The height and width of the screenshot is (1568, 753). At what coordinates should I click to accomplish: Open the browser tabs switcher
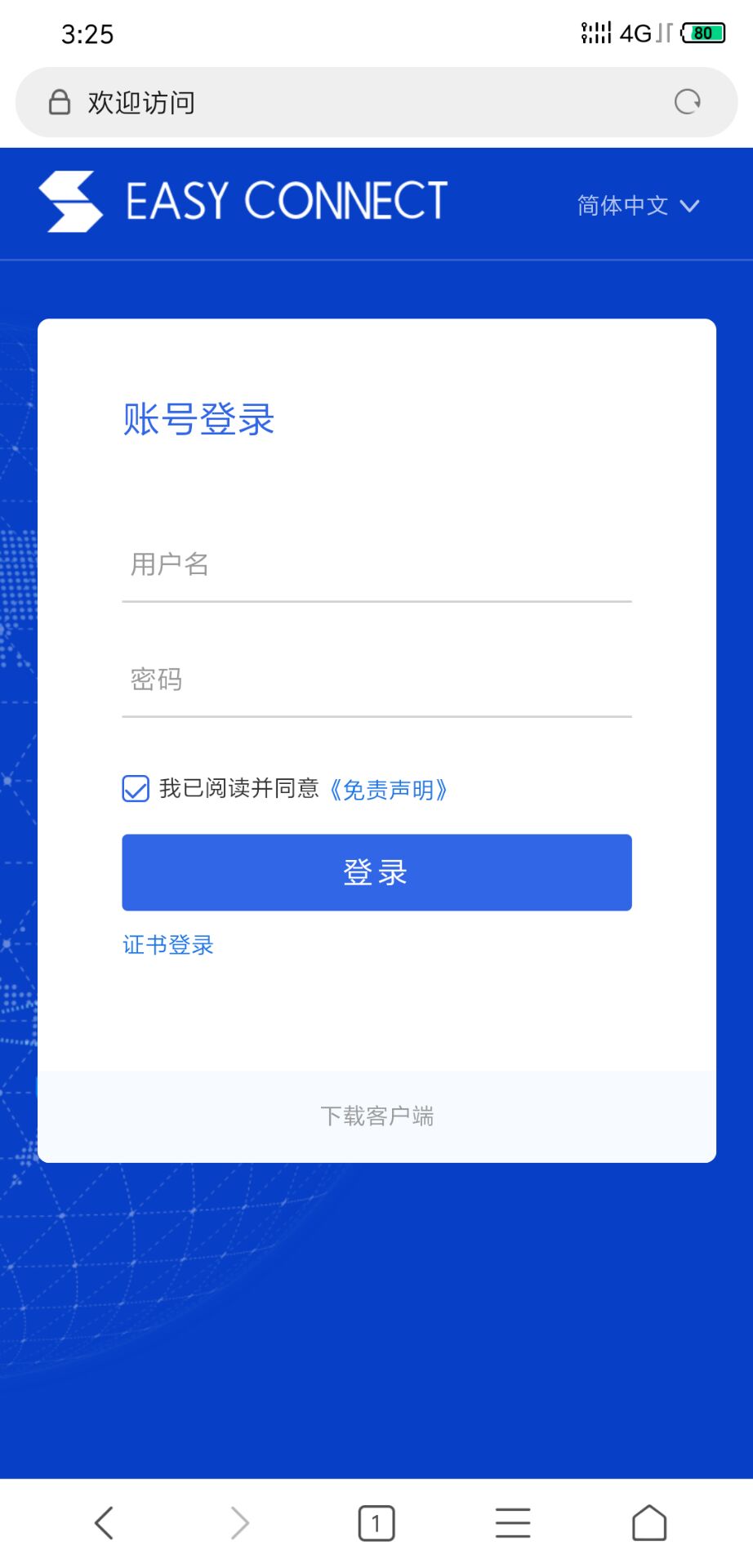point(376,1523)
